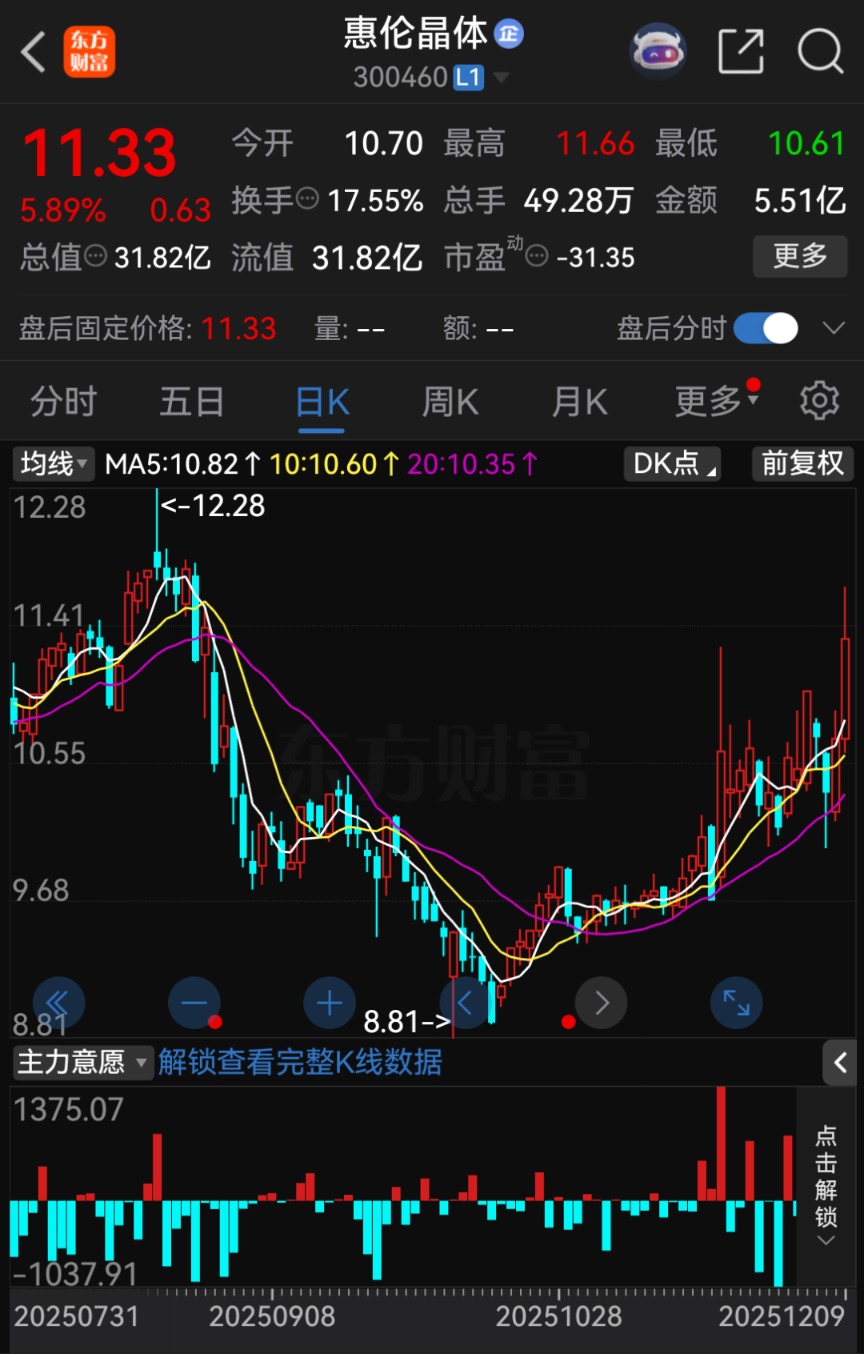The image size is (864, 1354).
Task: Open the search magnifier
Action: [820, 51]
